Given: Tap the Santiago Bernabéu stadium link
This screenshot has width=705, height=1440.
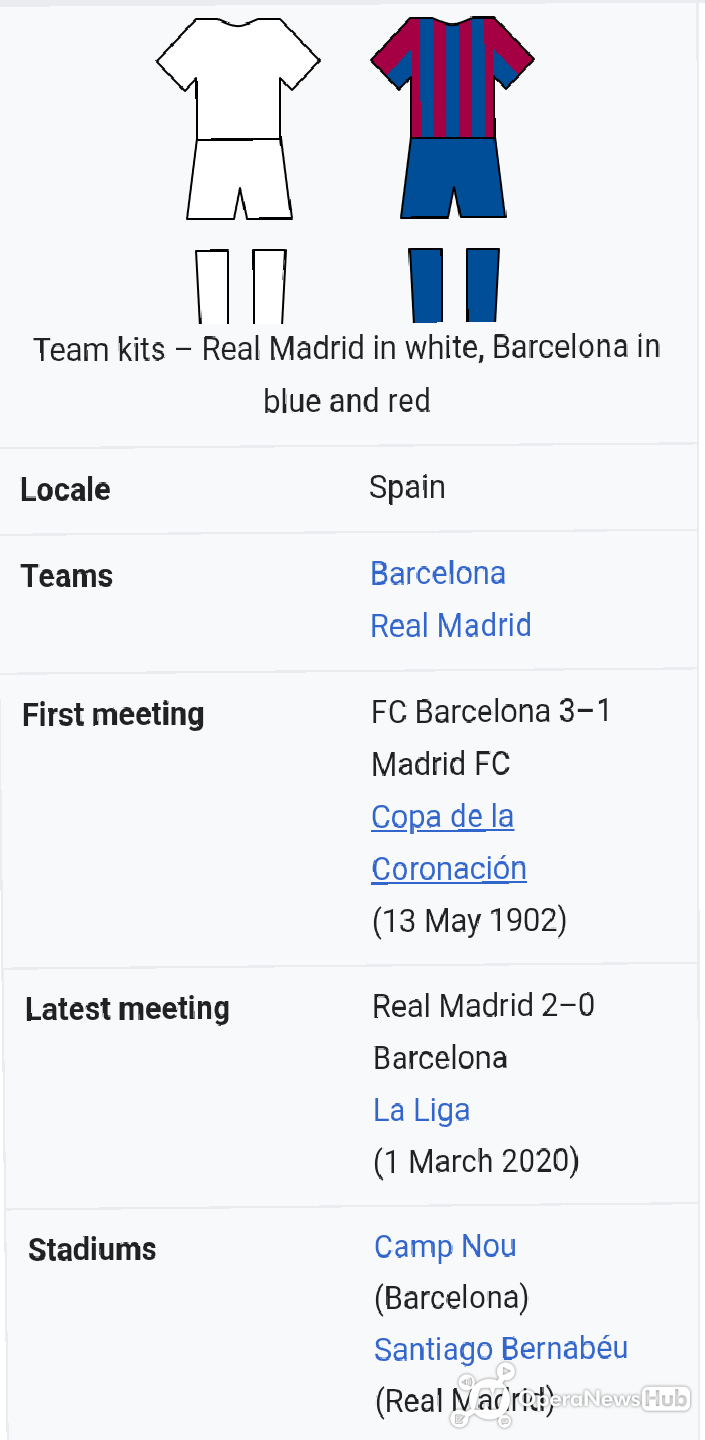Looking at the screenshot, I should click(x=500, y=1349).
